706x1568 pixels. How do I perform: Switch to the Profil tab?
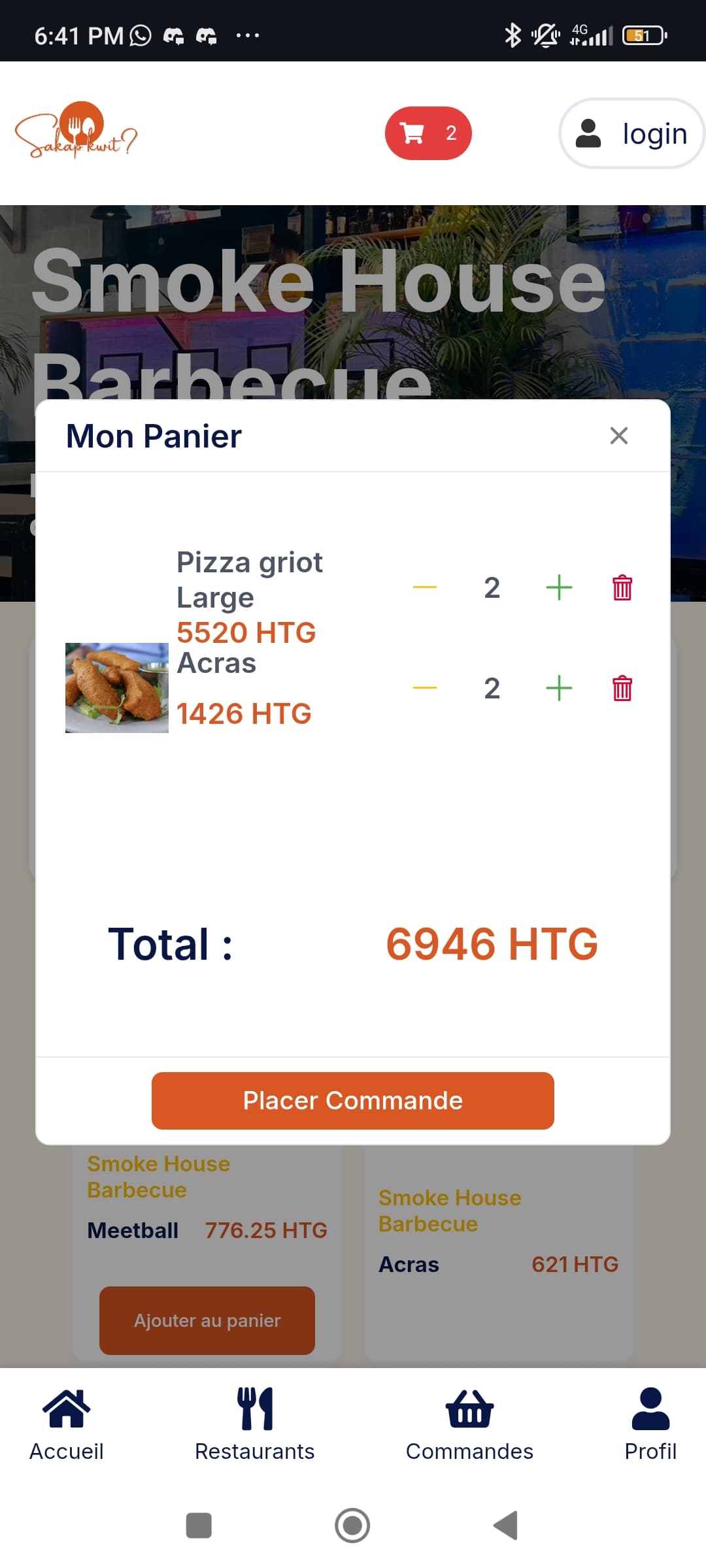tap(650, 1424)
